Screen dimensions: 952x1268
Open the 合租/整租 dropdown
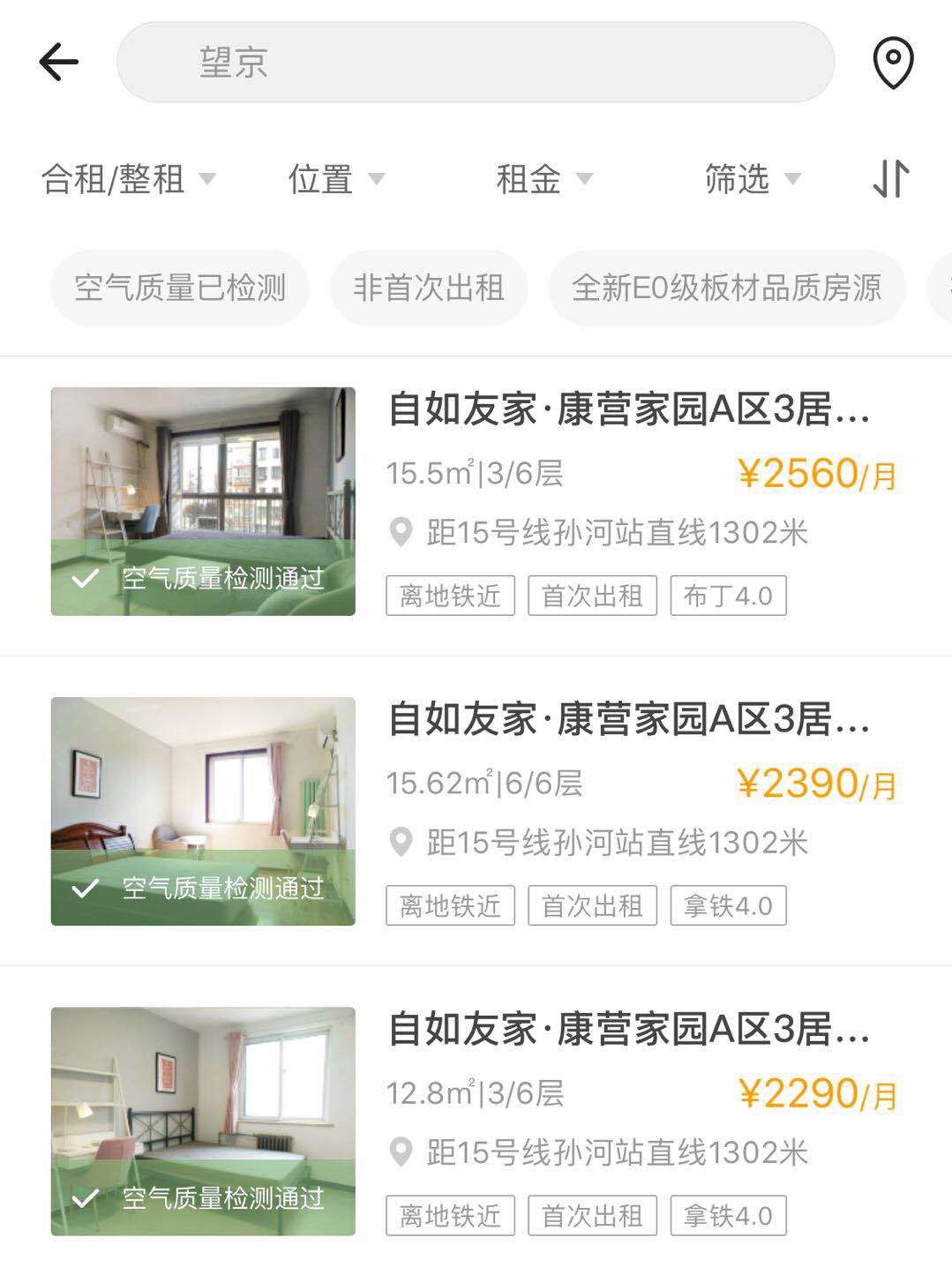click(x=130, y=179)
